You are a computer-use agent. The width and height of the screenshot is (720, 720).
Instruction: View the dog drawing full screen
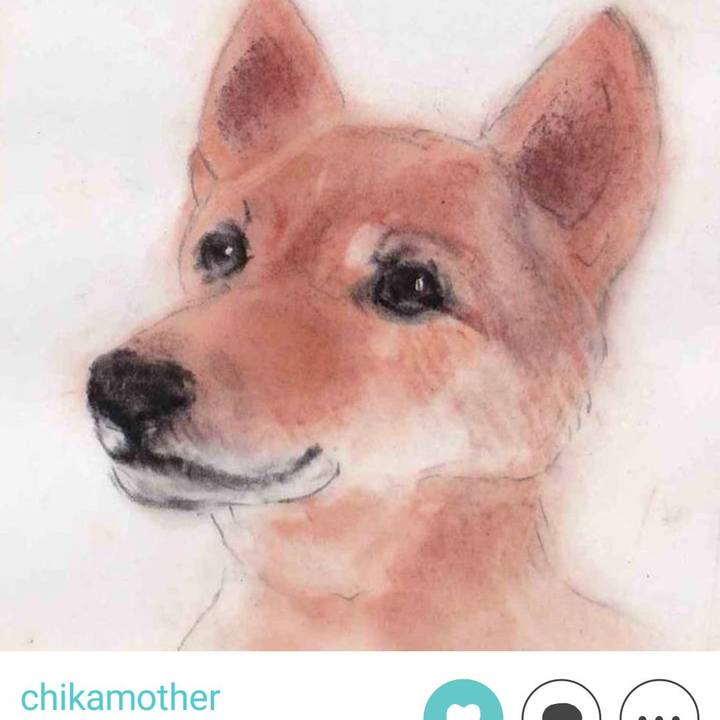point(360,325)
